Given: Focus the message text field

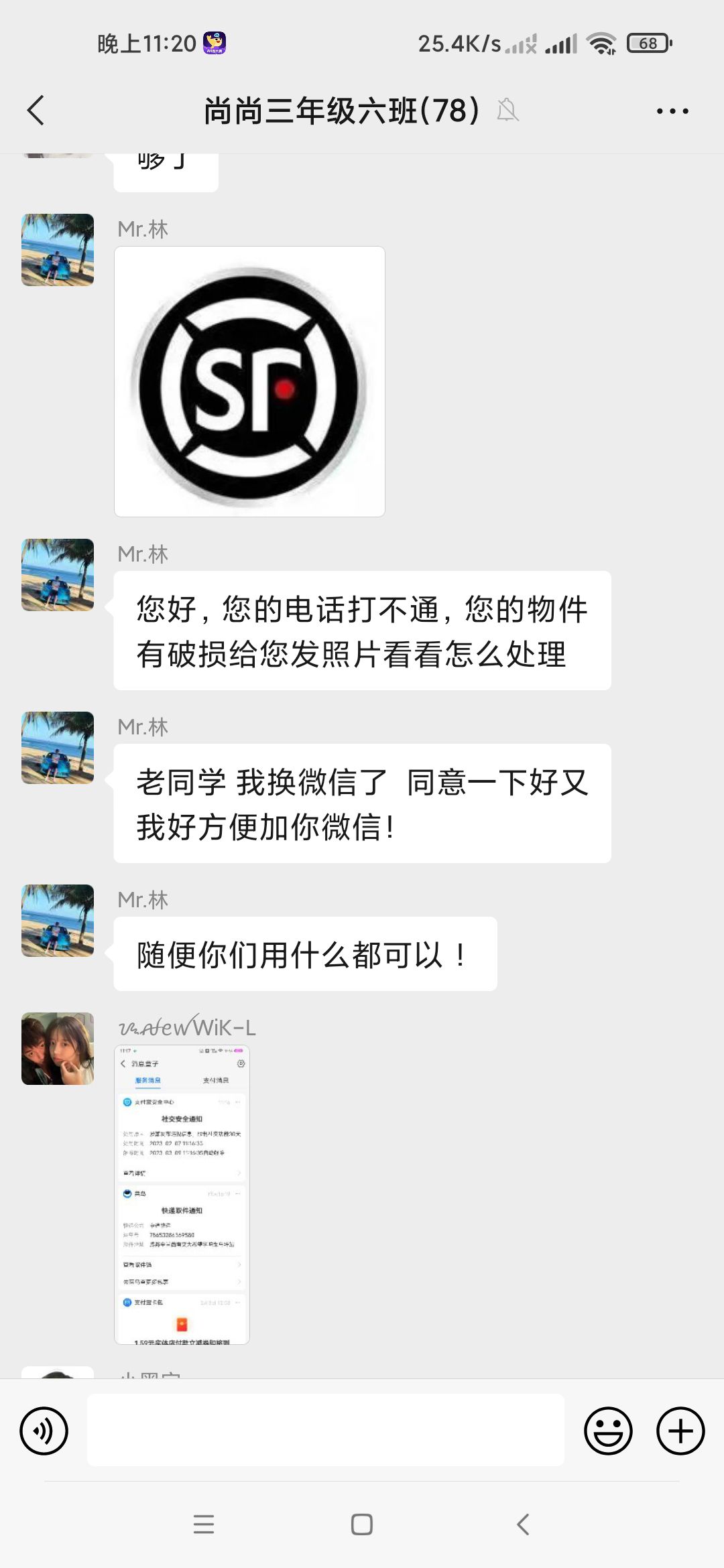Looking at the screenshot, I should click(x=326, y=1430).
